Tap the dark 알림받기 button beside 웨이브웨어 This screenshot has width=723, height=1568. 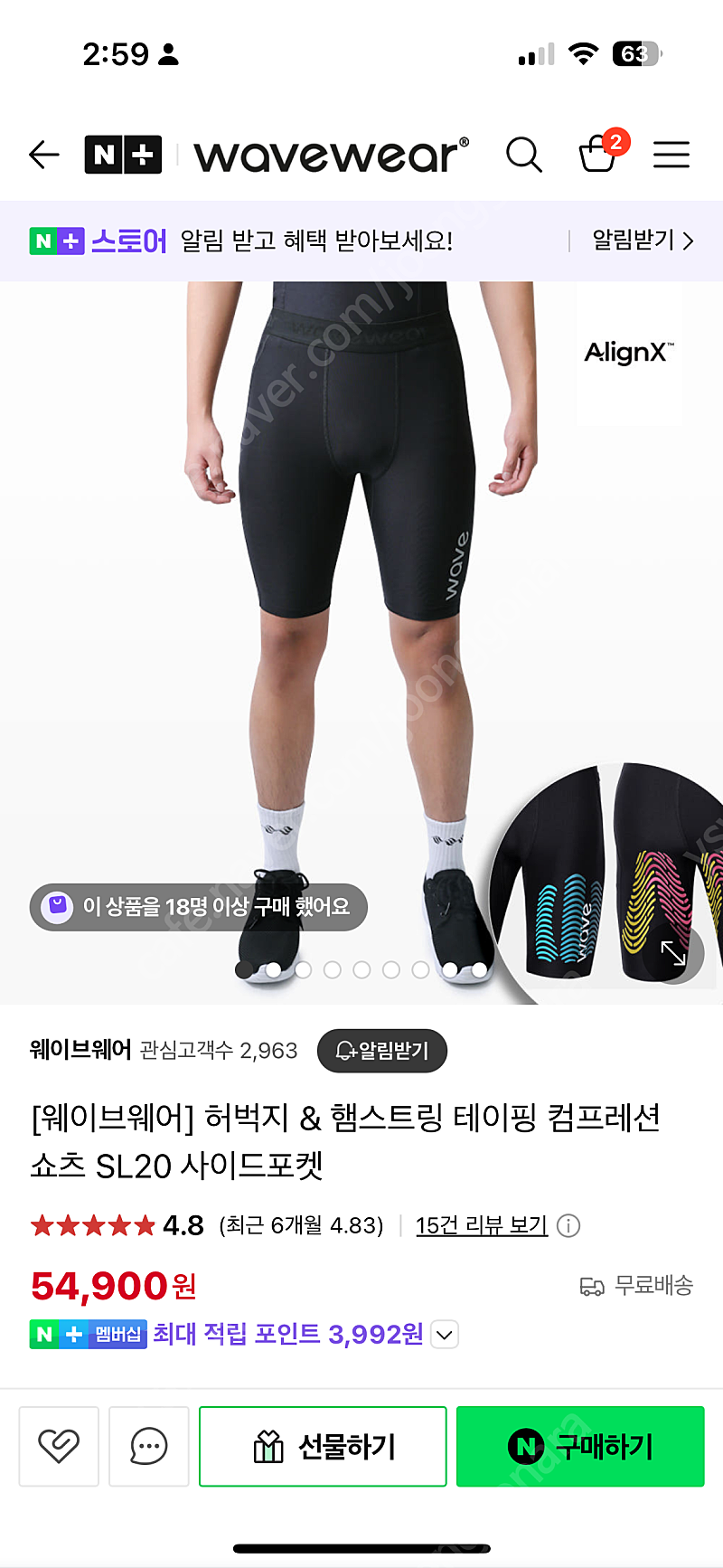(382, 1051)
